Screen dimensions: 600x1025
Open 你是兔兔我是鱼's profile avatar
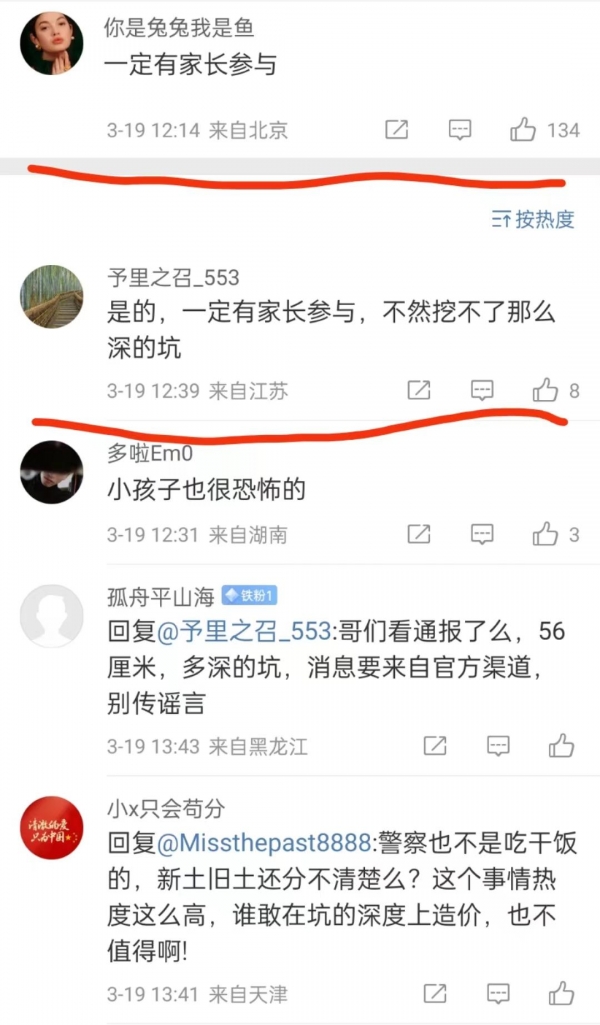tap(51, 44)
